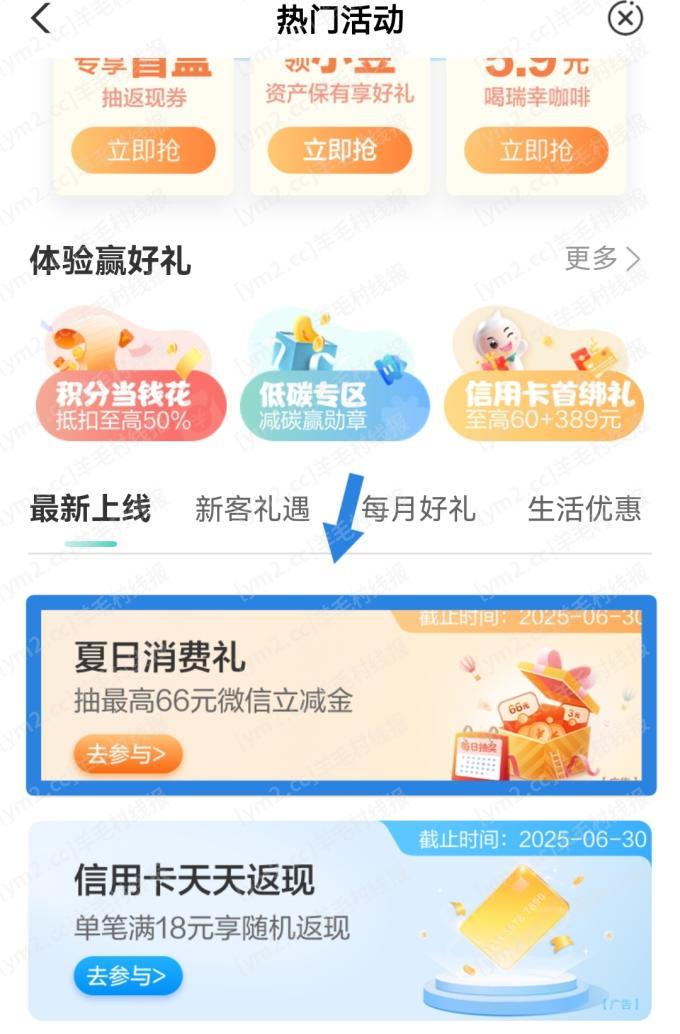Tap 立即抢 under 抽返现券

pyautogui.click(x=143, y=151)
